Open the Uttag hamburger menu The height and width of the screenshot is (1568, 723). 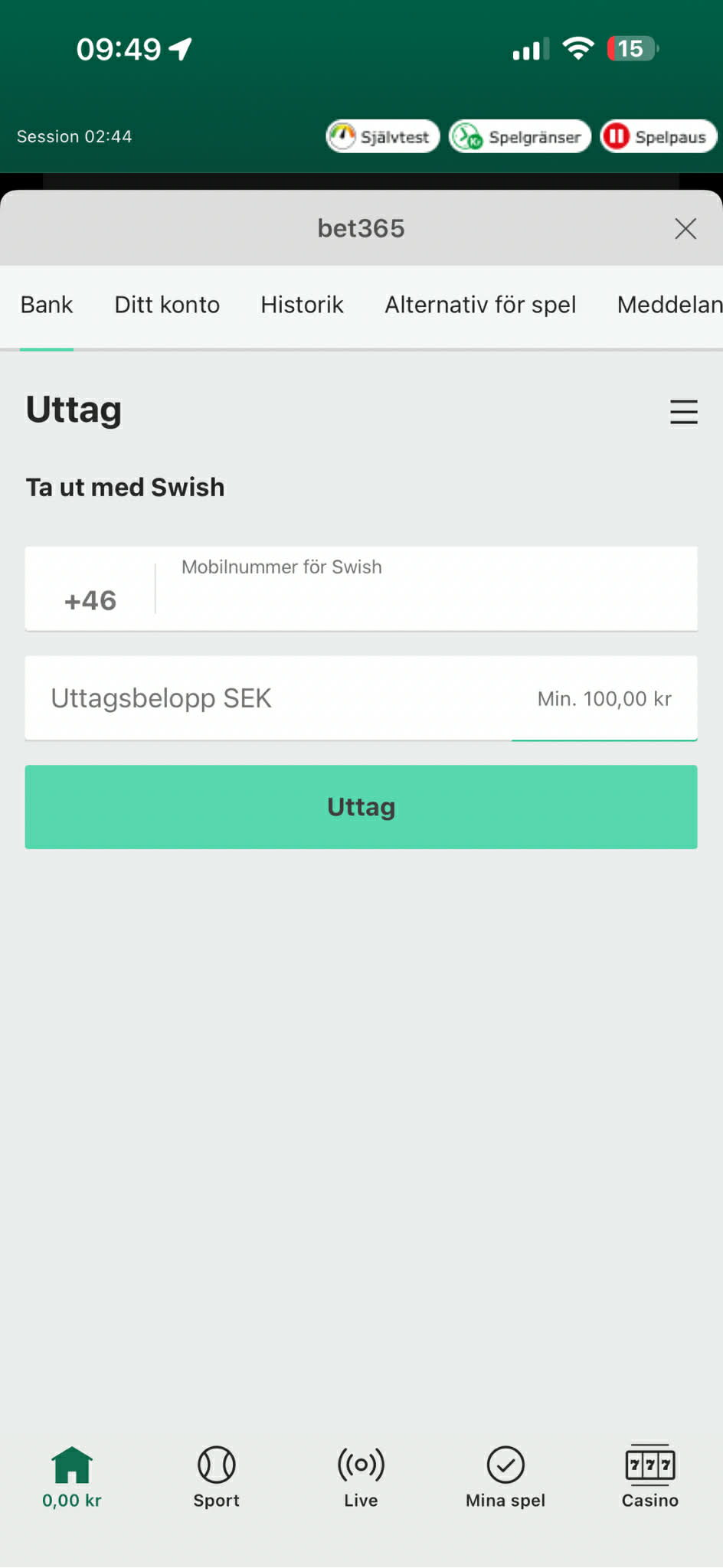pos(683,412)
